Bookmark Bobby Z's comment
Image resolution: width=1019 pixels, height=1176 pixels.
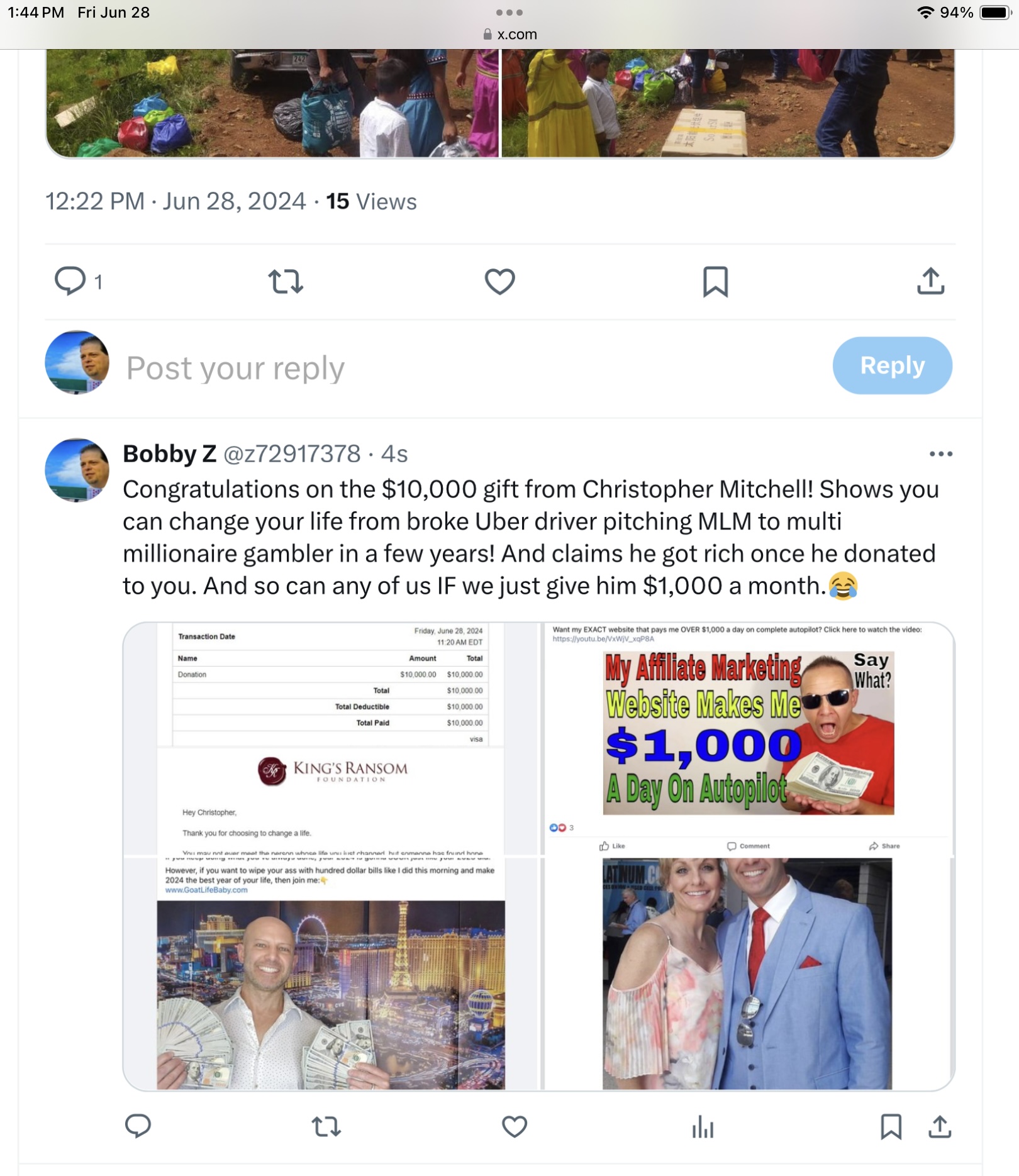890,1126
